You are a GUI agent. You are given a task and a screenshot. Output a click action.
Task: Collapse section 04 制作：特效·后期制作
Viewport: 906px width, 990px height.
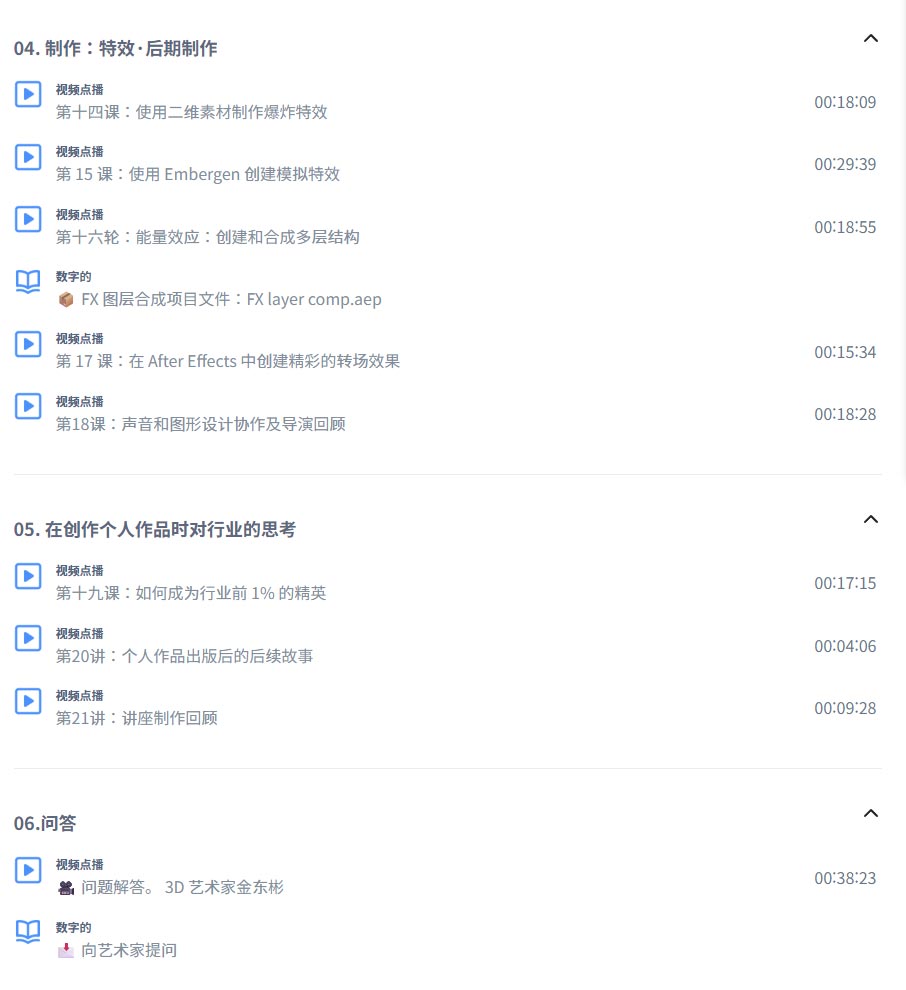tap(870, 39)
